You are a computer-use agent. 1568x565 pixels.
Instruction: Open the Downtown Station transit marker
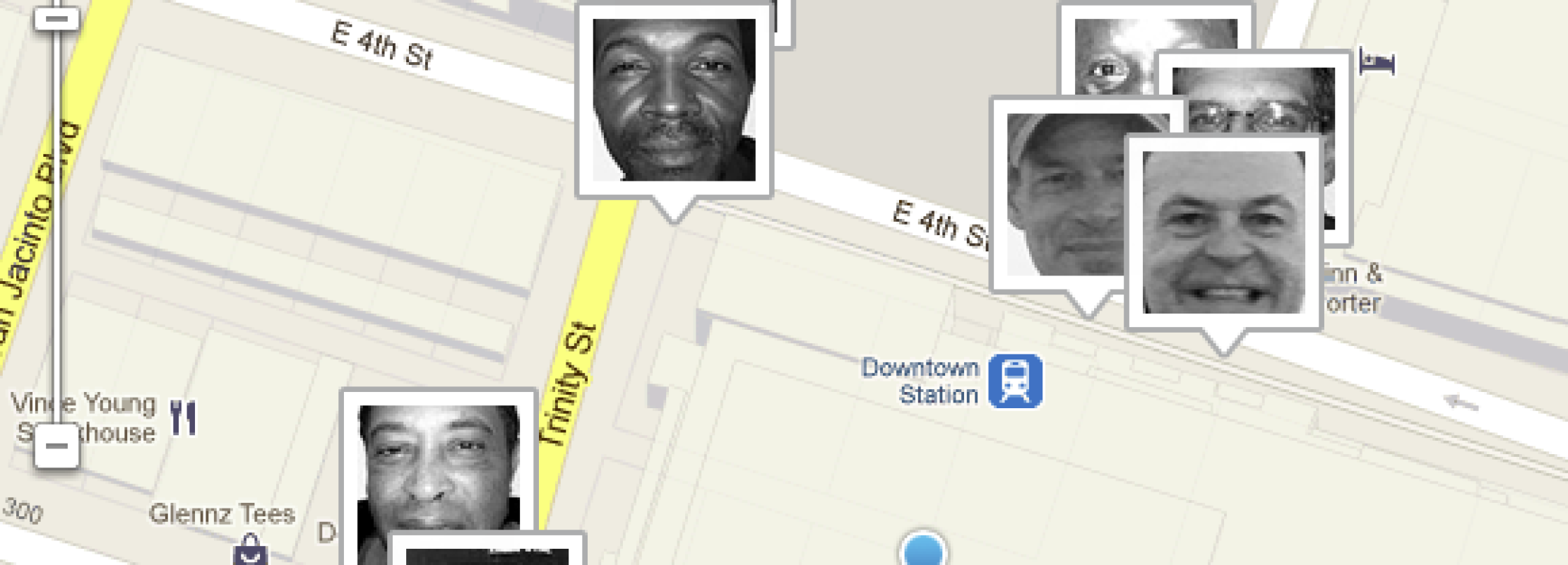(1015, 381)
